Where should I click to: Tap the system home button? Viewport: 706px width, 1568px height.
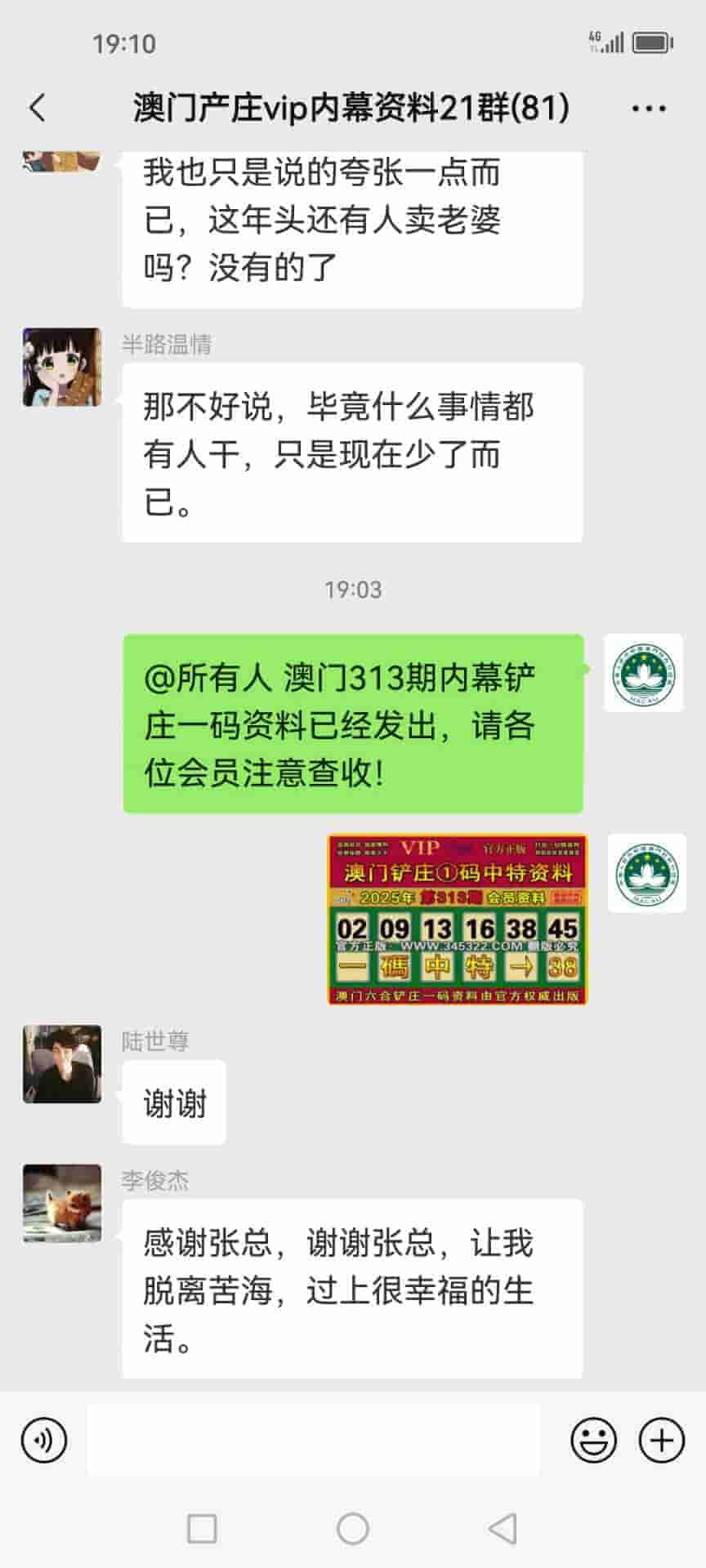353,1528
